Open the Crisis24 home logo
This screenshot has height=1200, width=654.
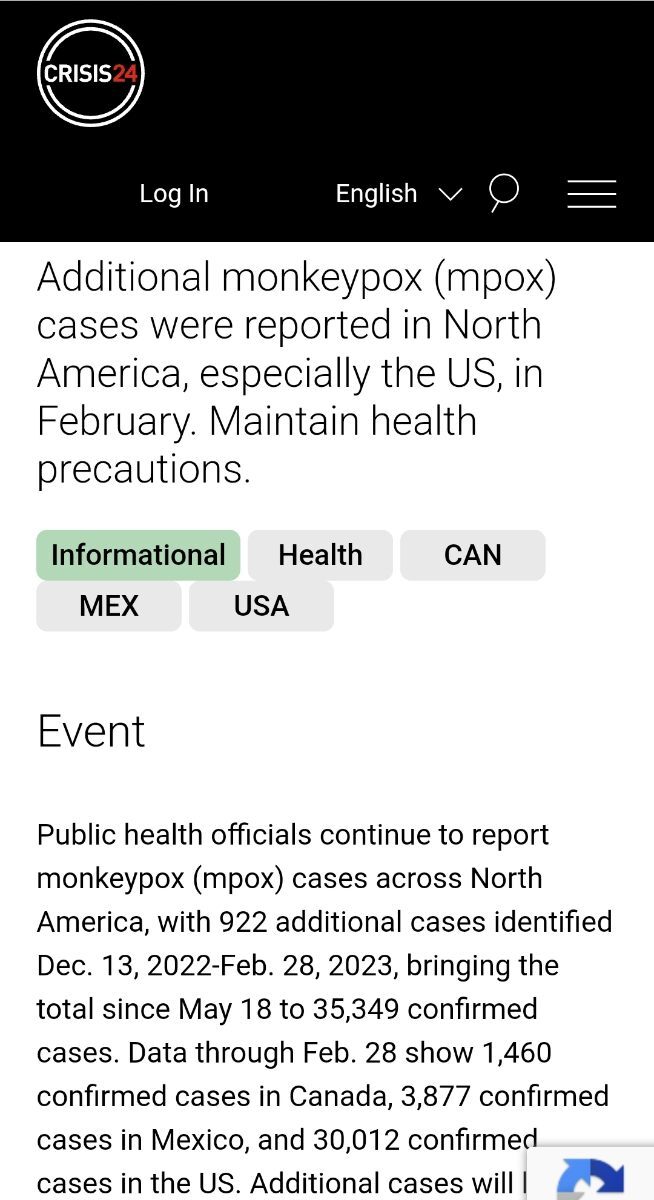coord(91,74)
